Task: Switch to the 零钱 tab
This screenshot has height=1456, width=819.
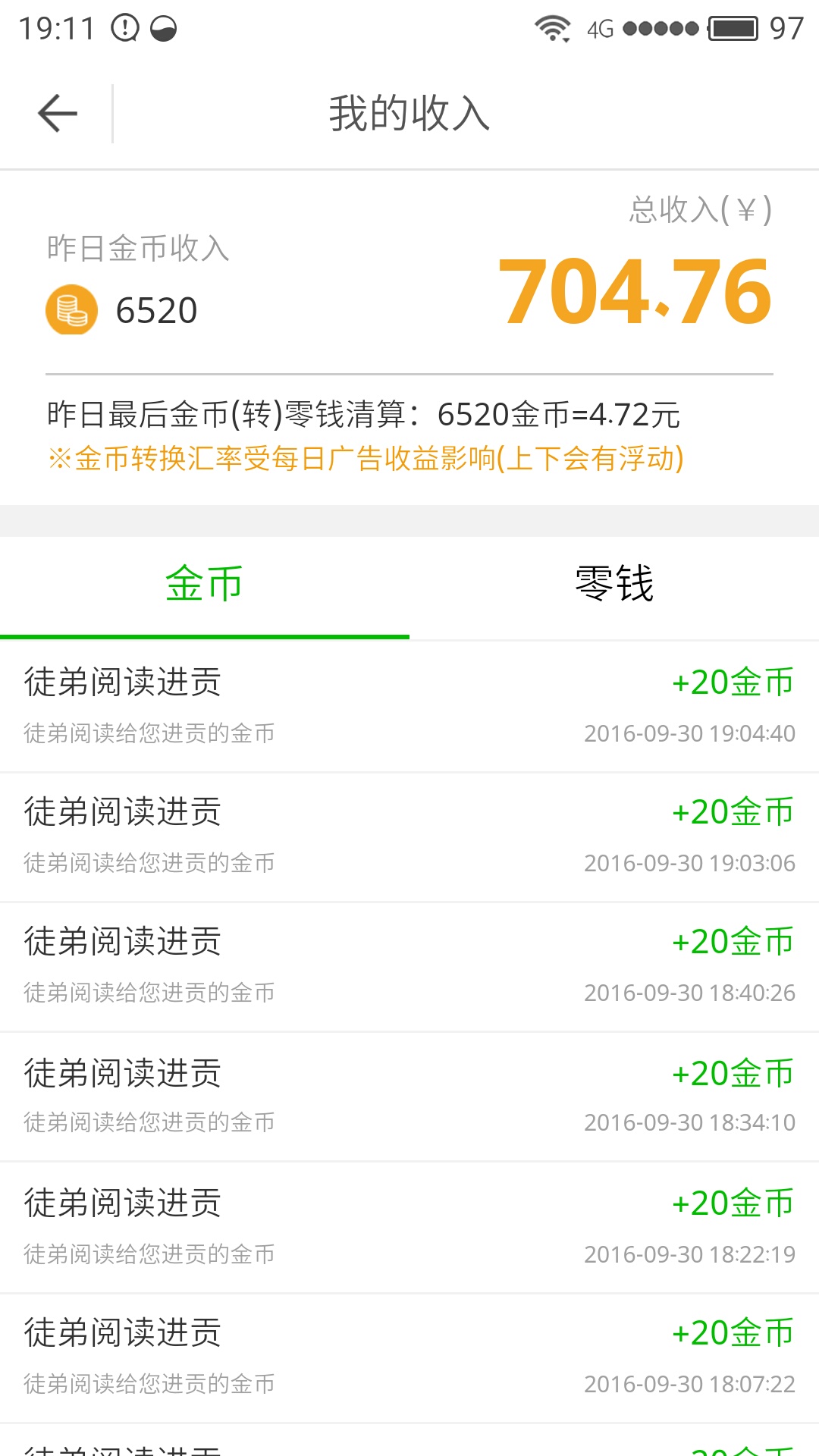Action: click(x=614, y=585)
